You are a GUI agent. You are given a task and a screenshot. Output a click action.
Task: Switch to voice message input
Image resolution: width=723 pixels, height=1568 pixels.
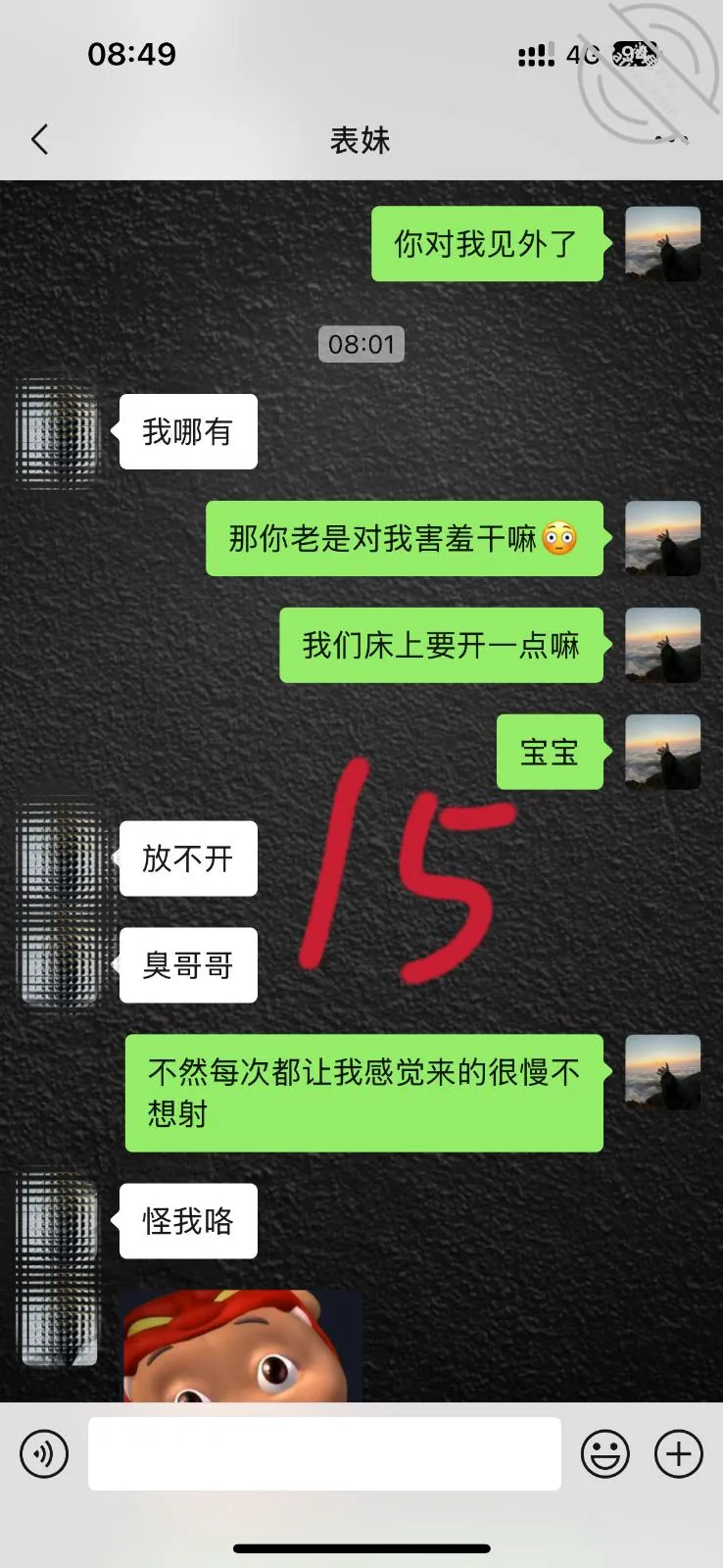(x=44, y=1453)
